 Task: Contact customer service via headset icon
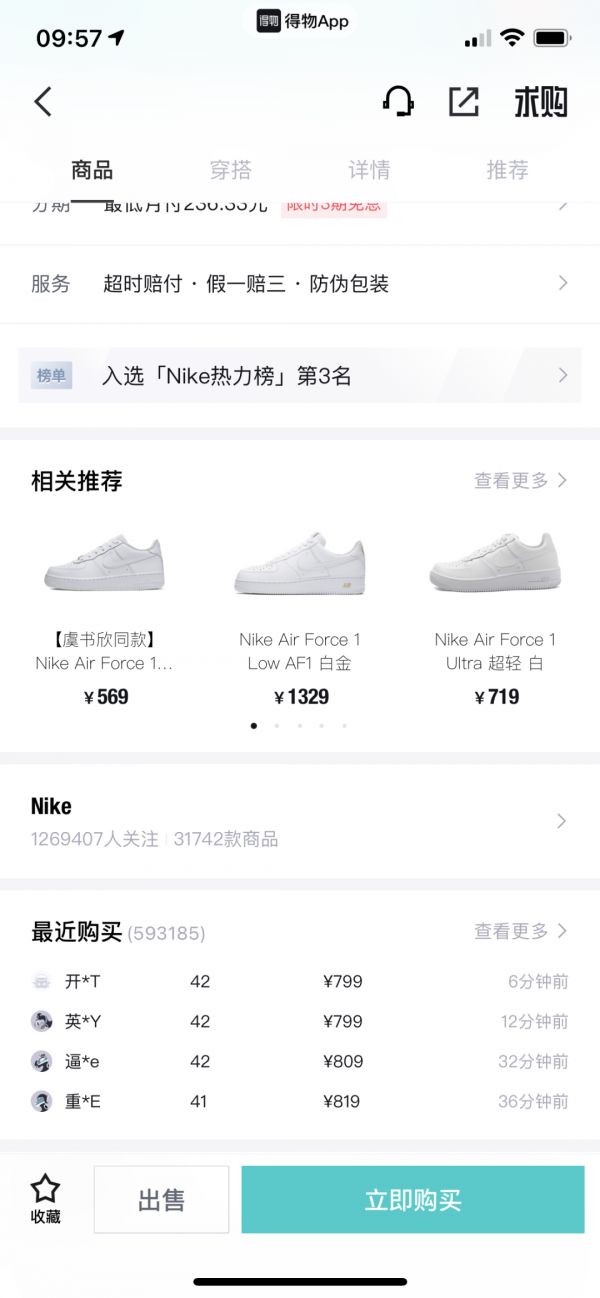click(398, 101)
